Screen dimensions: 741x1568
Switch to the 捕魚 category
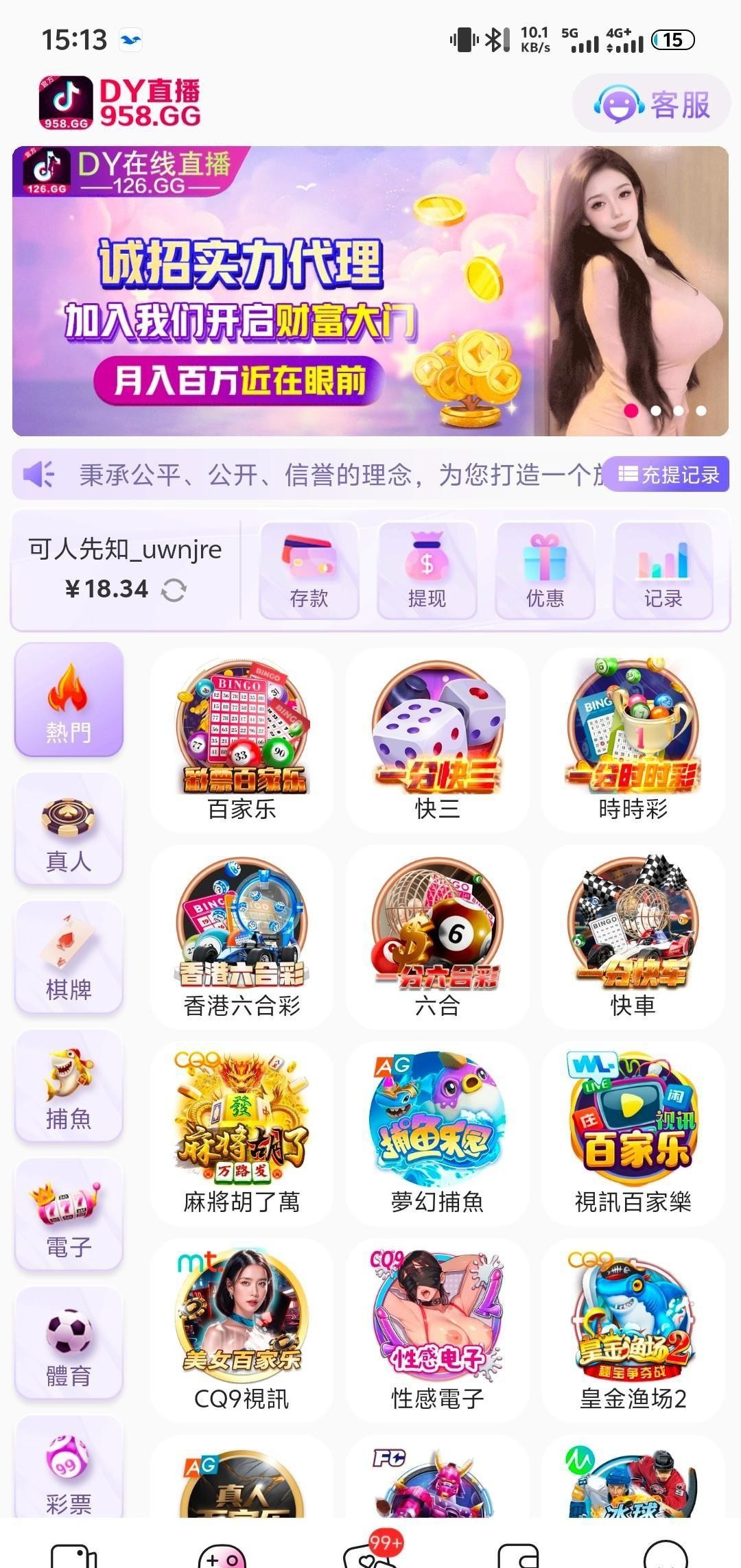(x=69, y=1086)
